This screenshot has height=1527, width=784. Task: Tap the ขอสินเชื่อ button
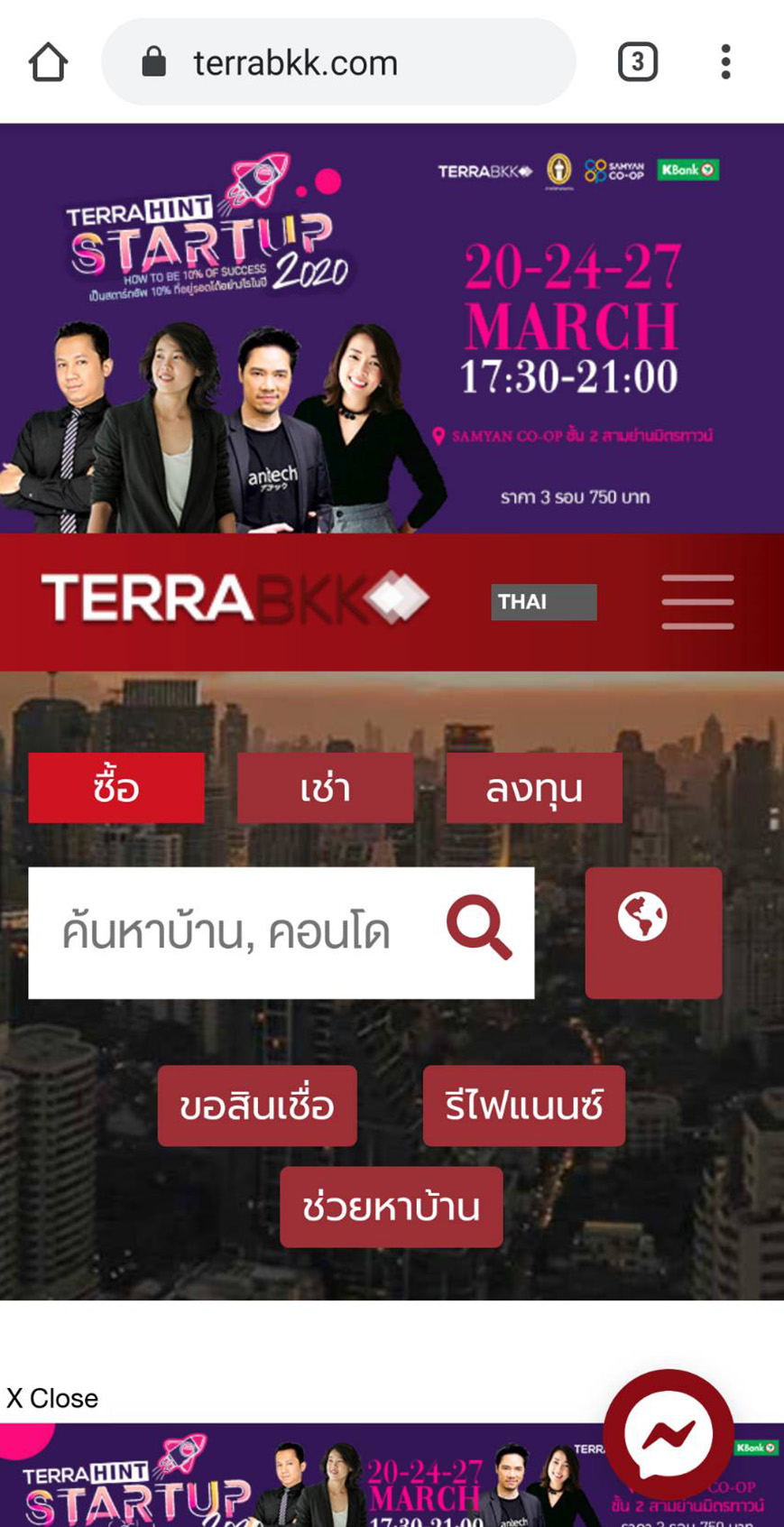pyautogui.click(x=257, y=1106)
